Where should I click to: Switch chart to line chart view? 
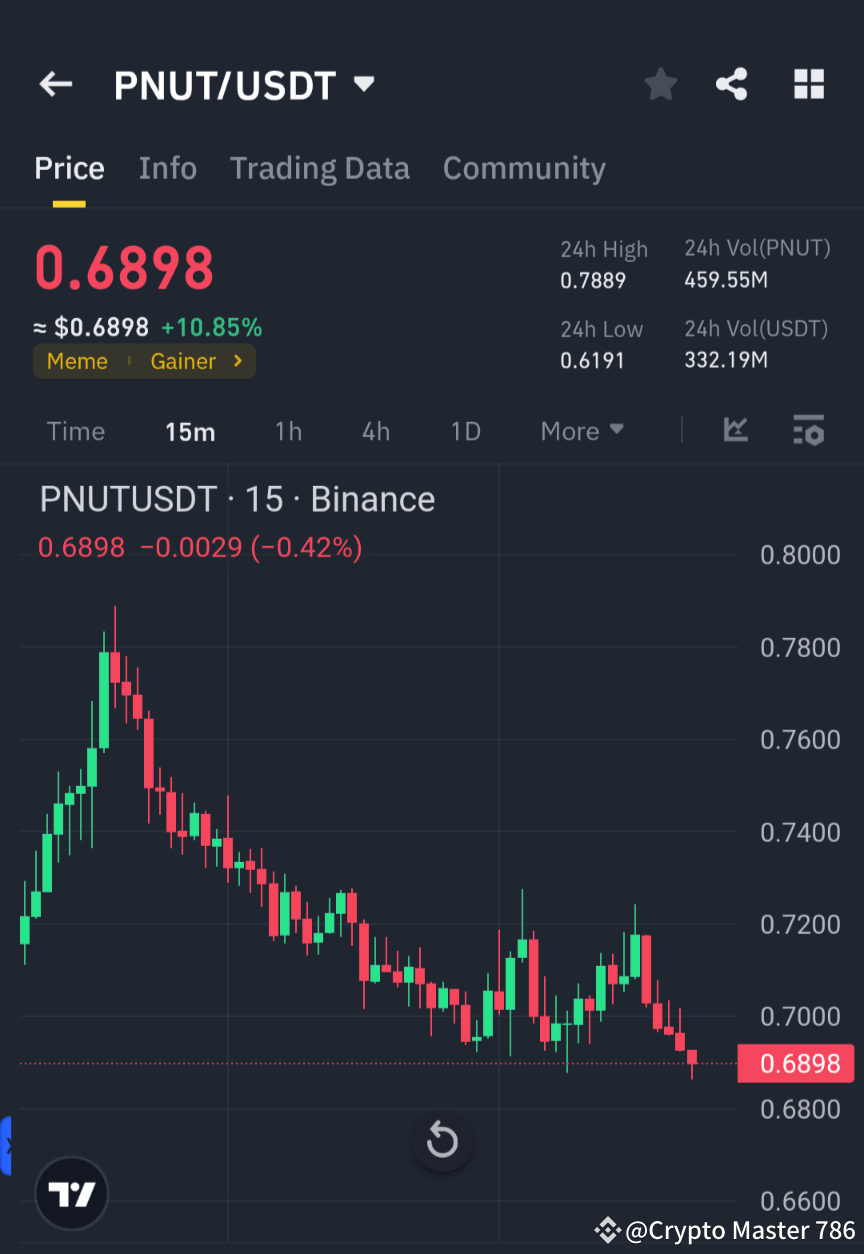coord(736,431)
